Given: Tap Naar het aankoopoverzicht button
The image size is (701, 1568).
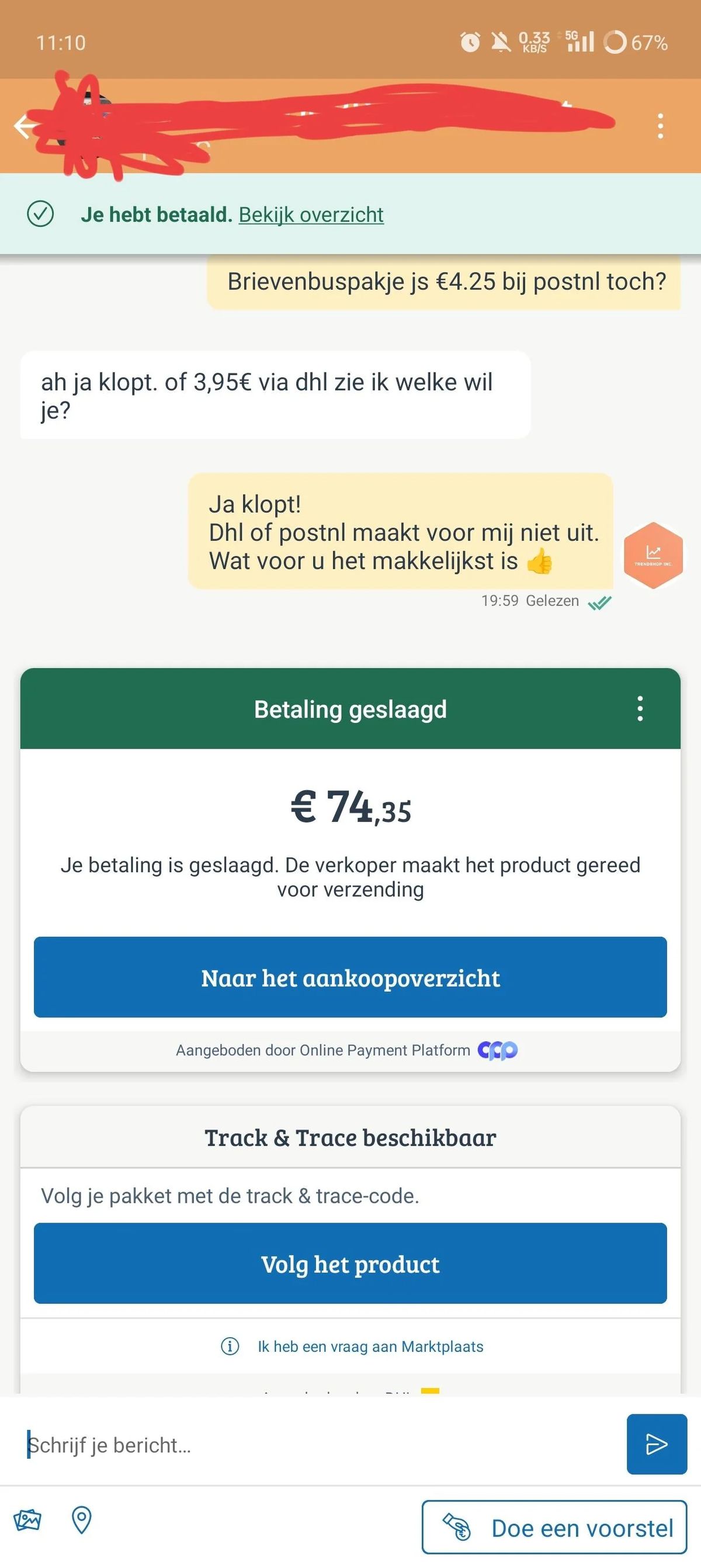Looking at the screenshot, I should point(350,978).
